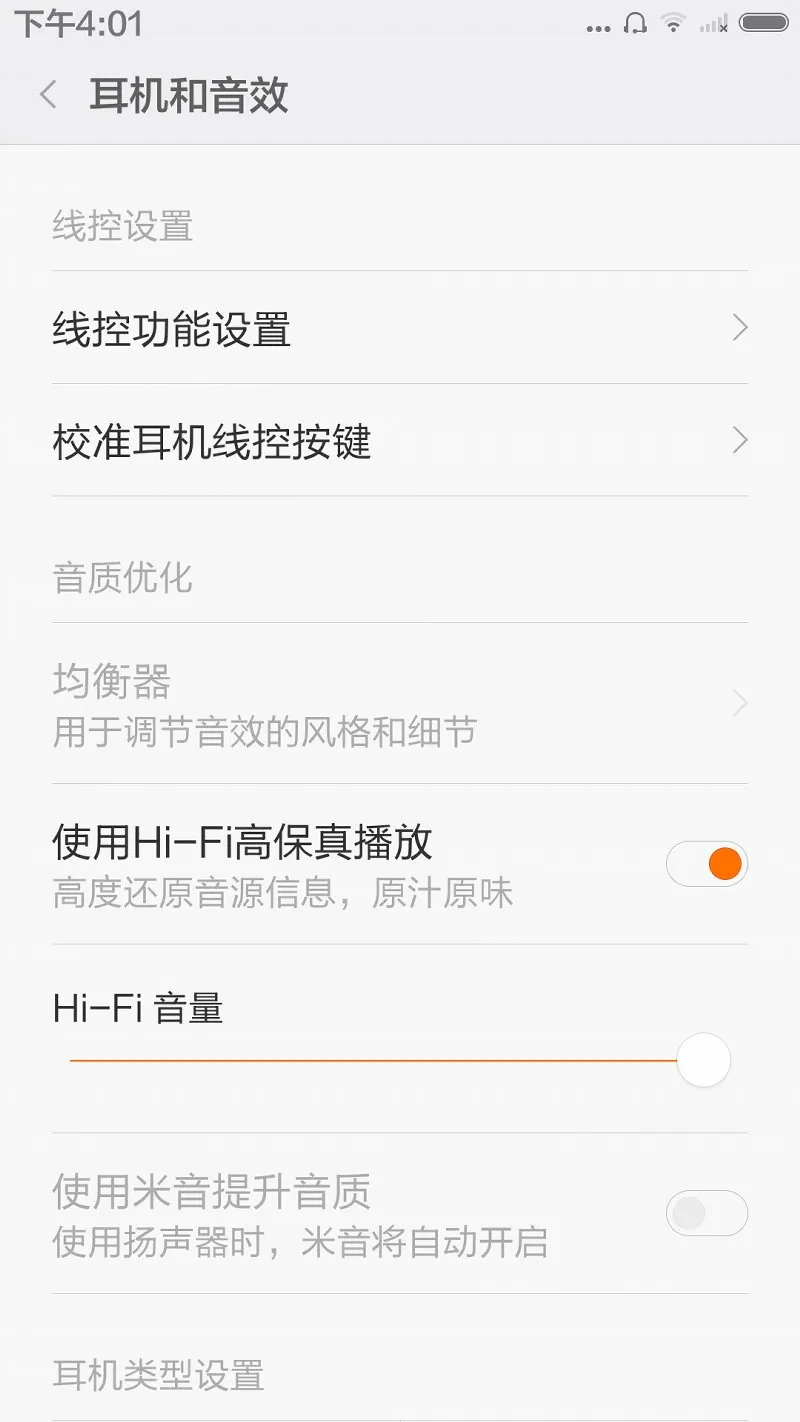Open 线控功能设置
800x1422 pixels.
pyautogui.click(x=400, y=328)
